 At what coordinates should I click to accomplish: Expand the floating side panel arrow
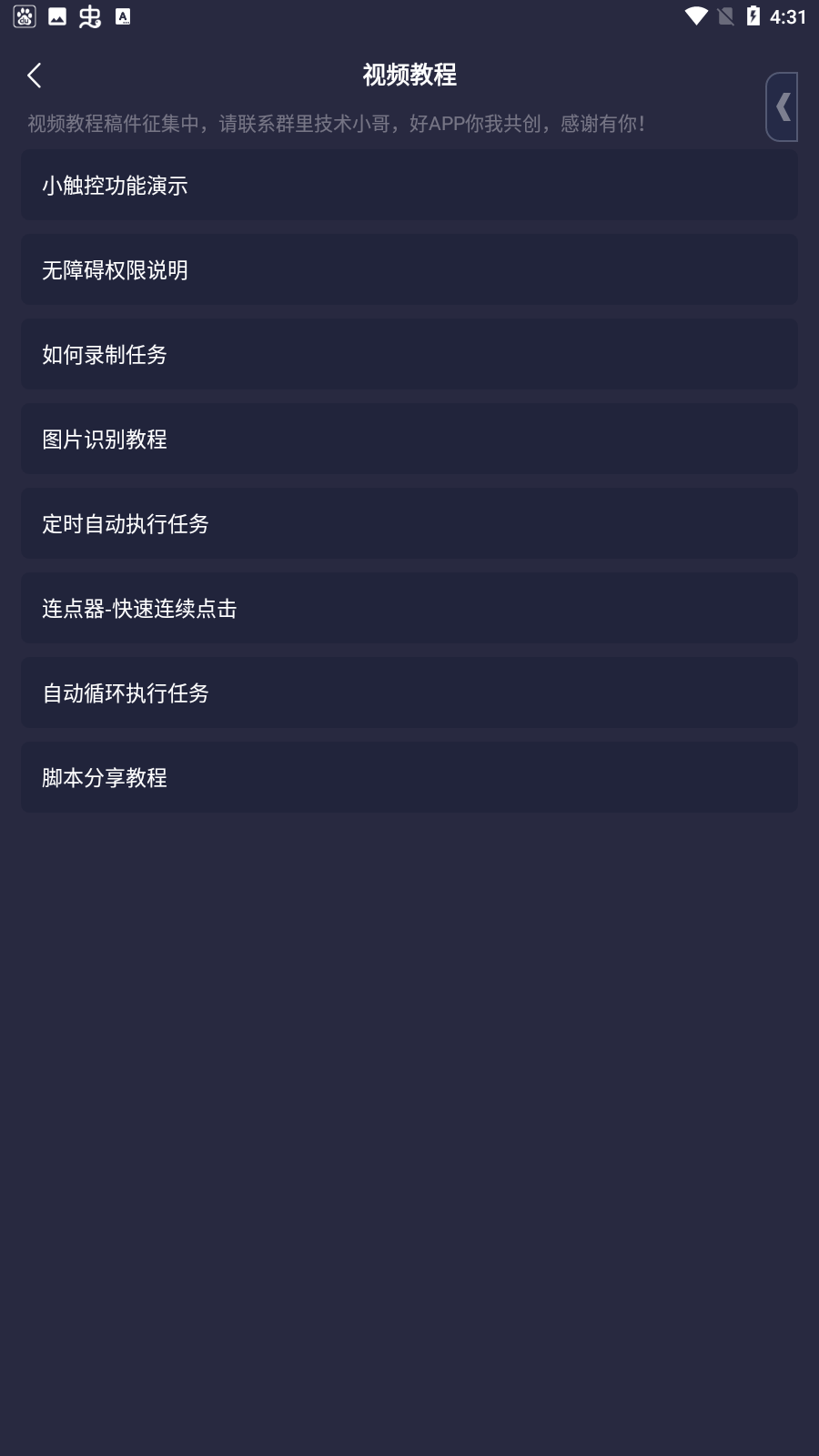[782, 107]
